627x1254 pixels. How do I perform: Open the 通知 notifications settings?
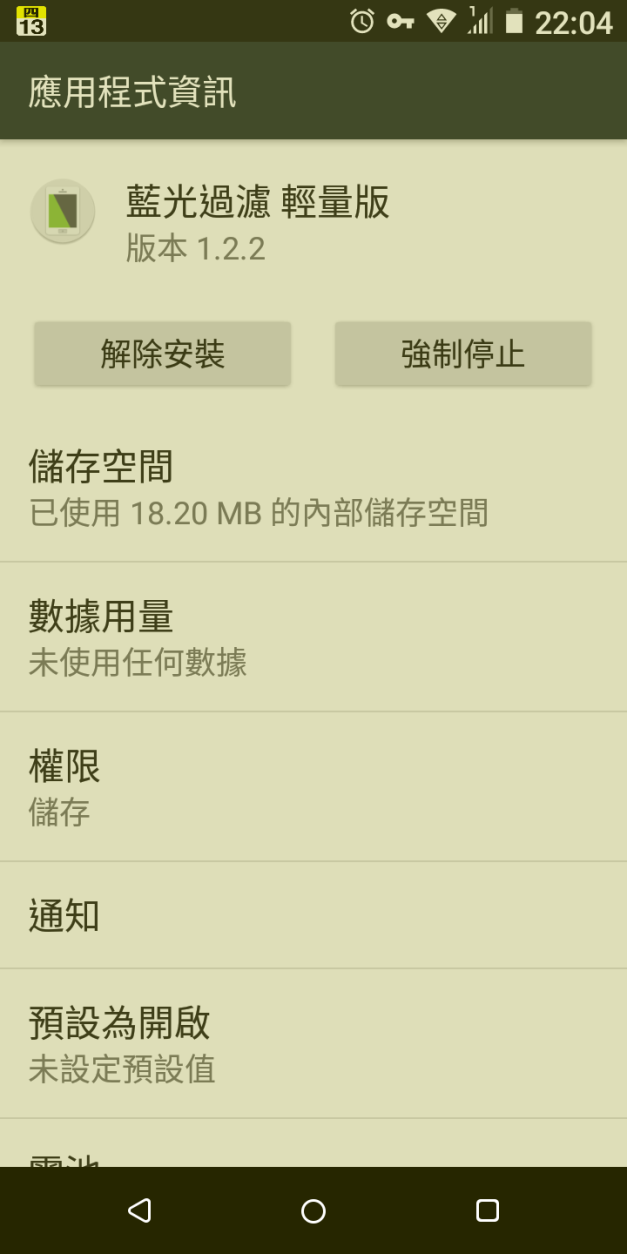click(313, 915)
